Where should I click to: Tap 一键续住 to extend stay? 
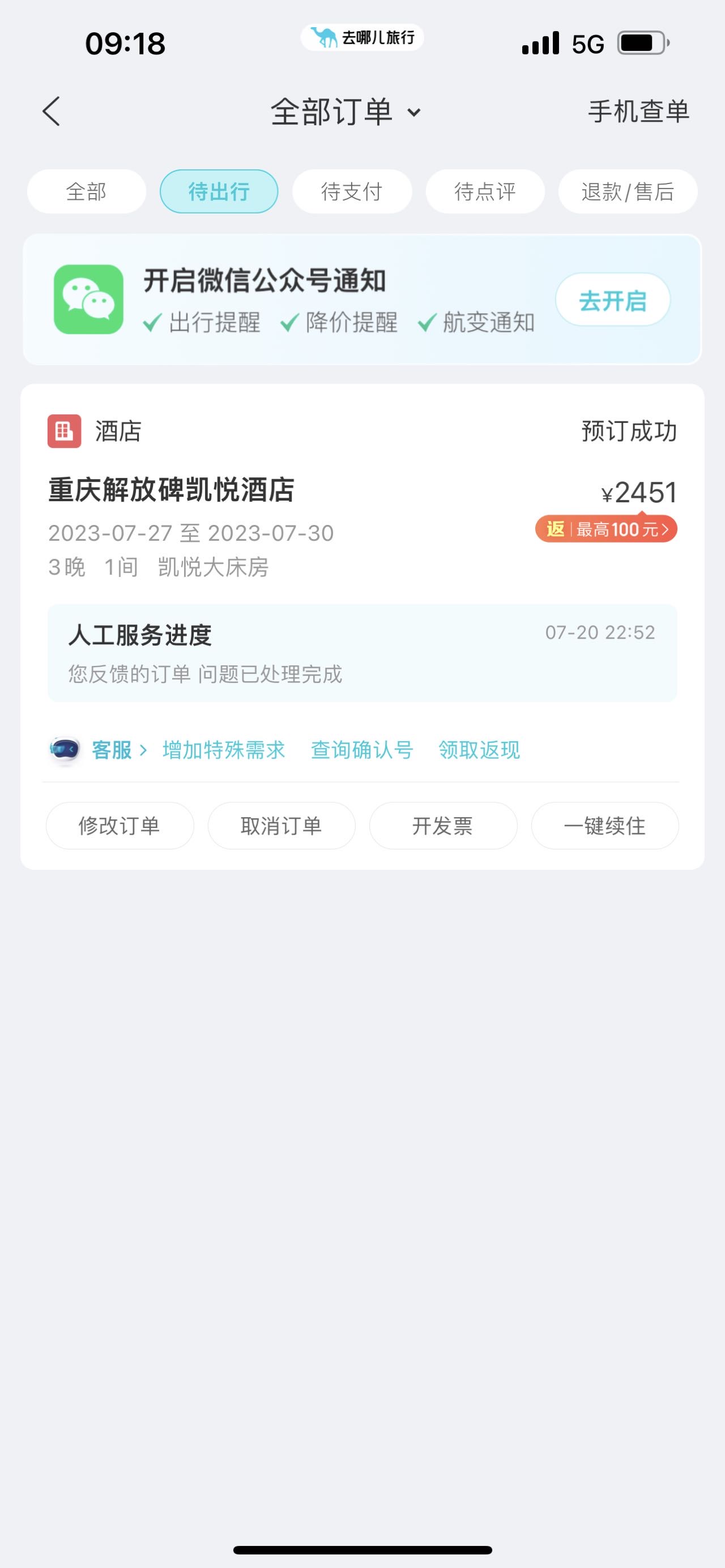coord(605,826)
